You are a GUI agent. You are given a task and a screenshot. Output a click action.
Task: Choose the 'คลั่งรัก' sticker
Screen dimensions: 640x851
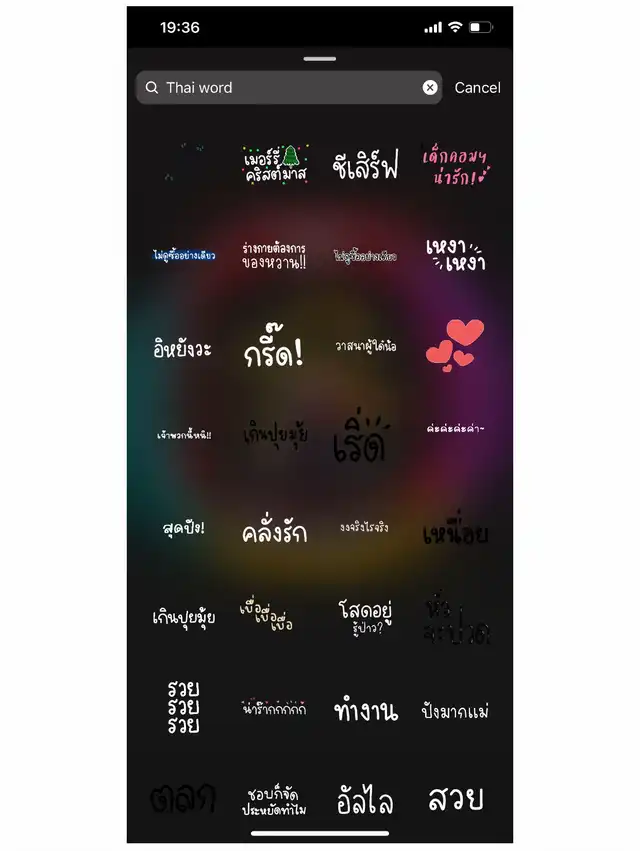click(274, 532)
